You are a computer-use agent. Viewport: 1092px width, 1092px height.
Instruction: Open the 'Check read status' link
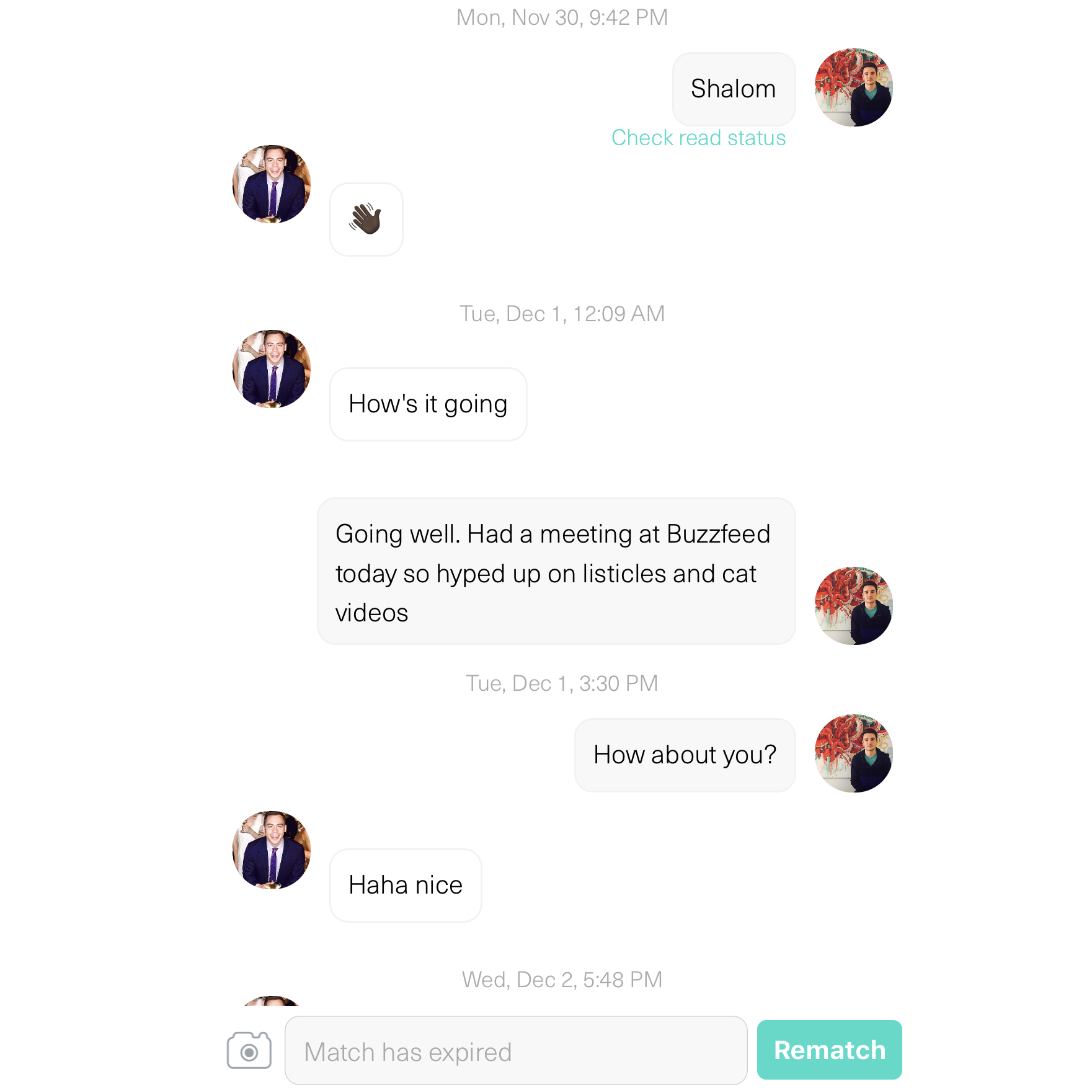[698, 138]
